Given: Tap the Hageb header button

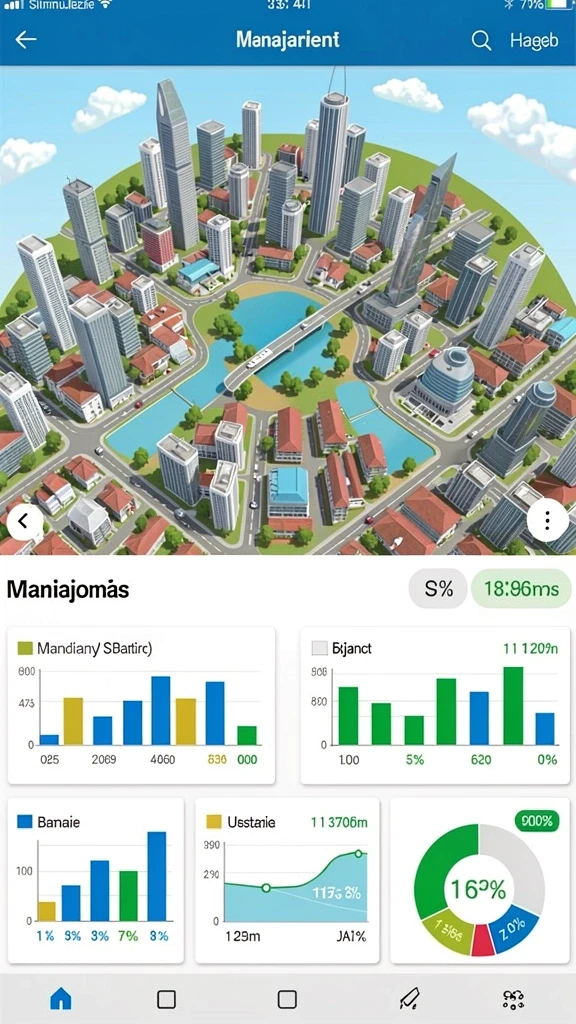Looking at the screenshot, I should tap(534, 40).
